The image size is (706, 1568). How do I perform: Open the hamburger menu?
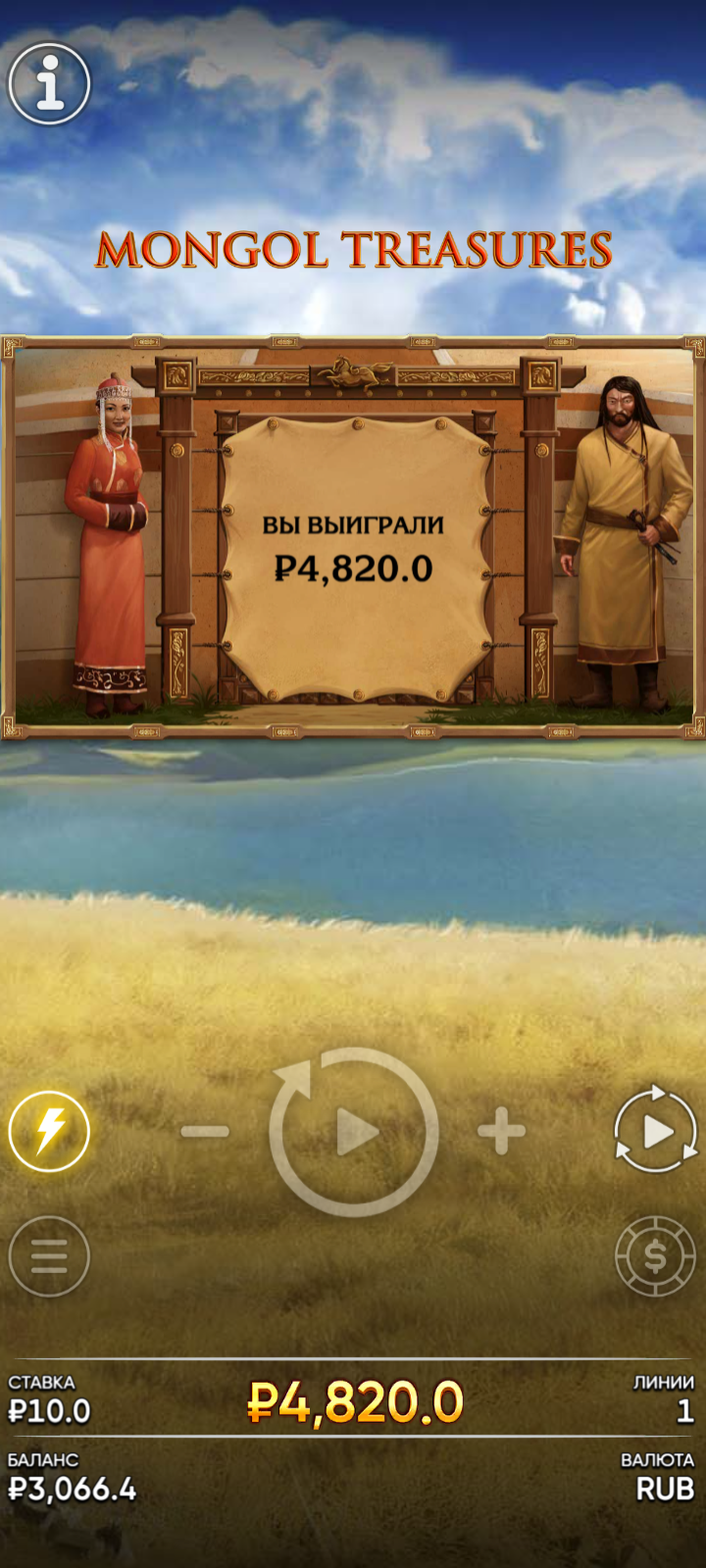(x=49, y=1256)
